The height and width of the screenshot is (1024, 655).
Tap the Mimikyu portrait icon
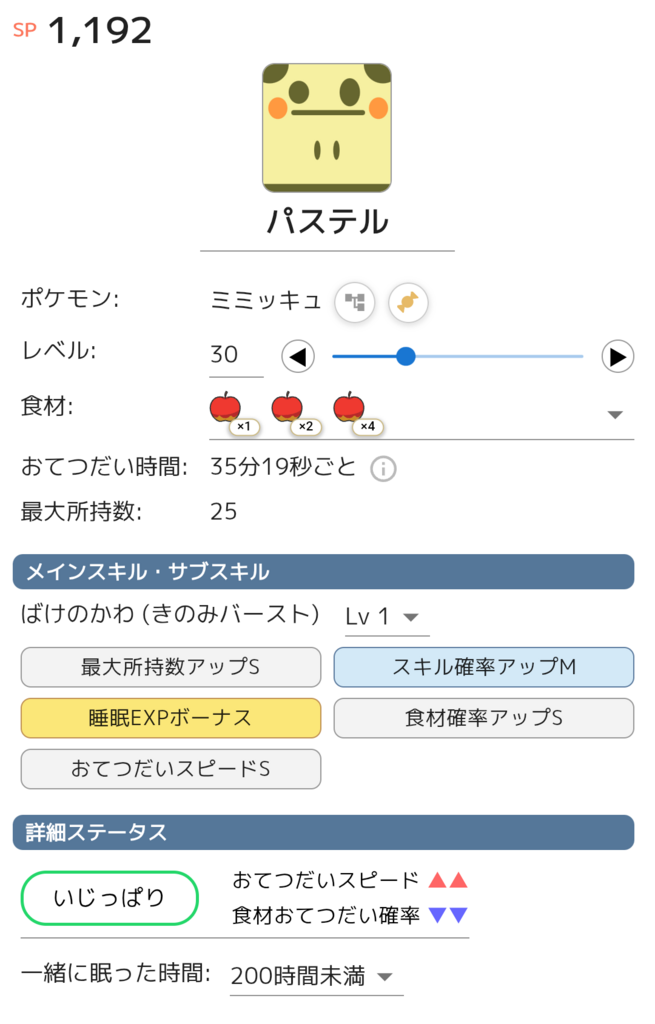[327, 128]
